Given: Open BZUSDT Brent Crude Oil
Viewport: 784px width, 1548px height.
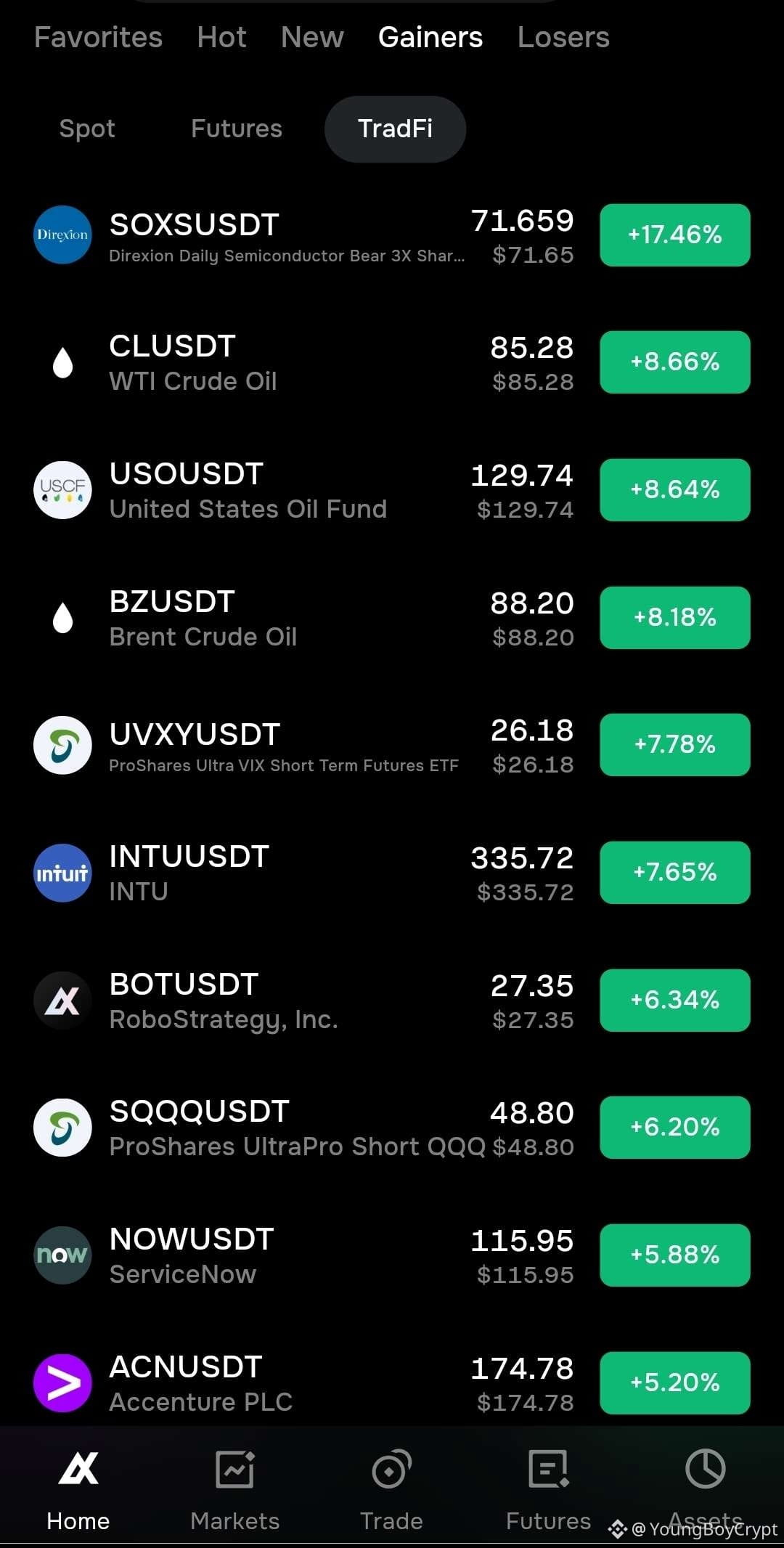Looking at the screenshot, I should tap(392, 618).
